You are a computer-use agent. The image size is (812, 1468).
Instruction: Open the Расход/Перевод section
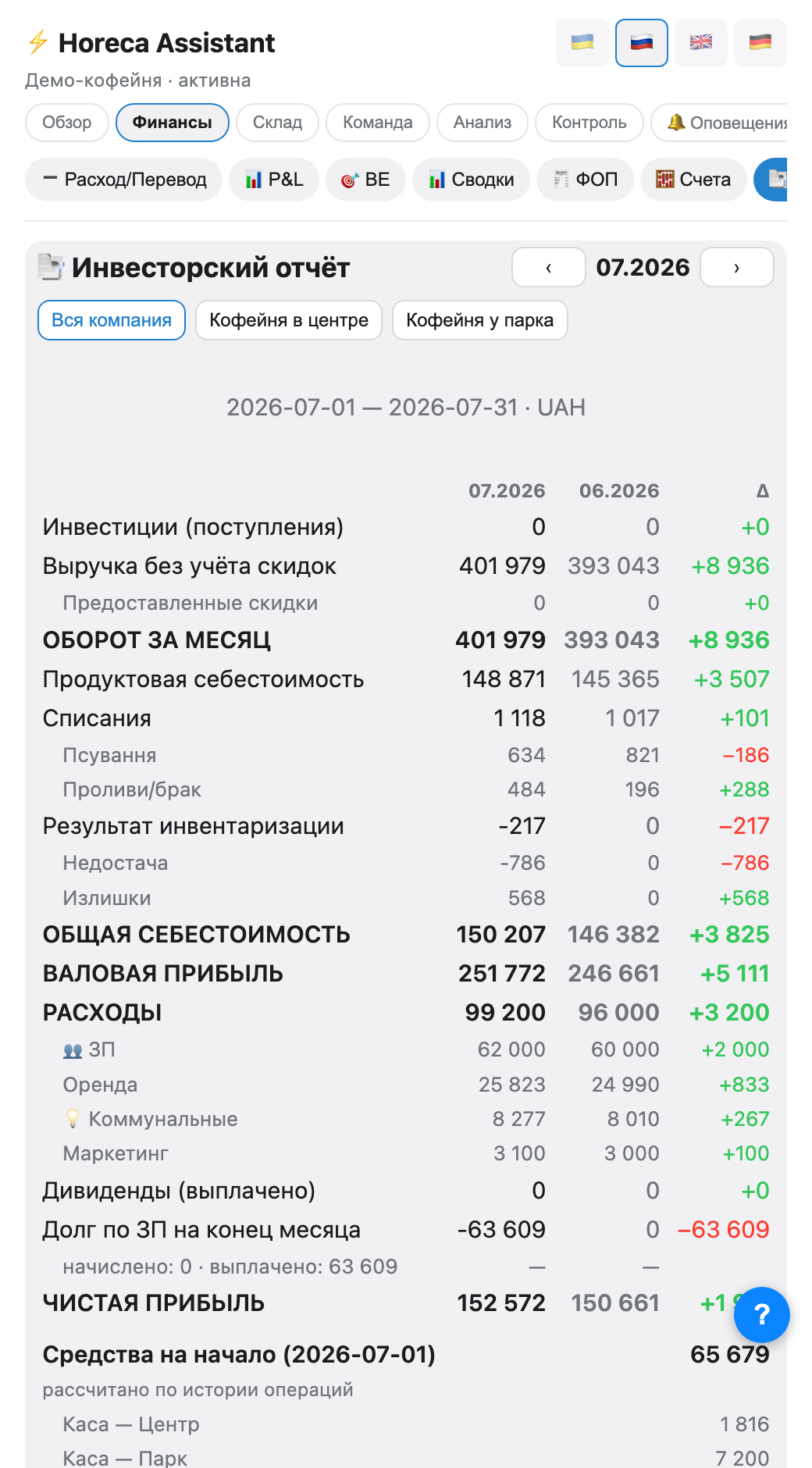(x=124, y=180)
